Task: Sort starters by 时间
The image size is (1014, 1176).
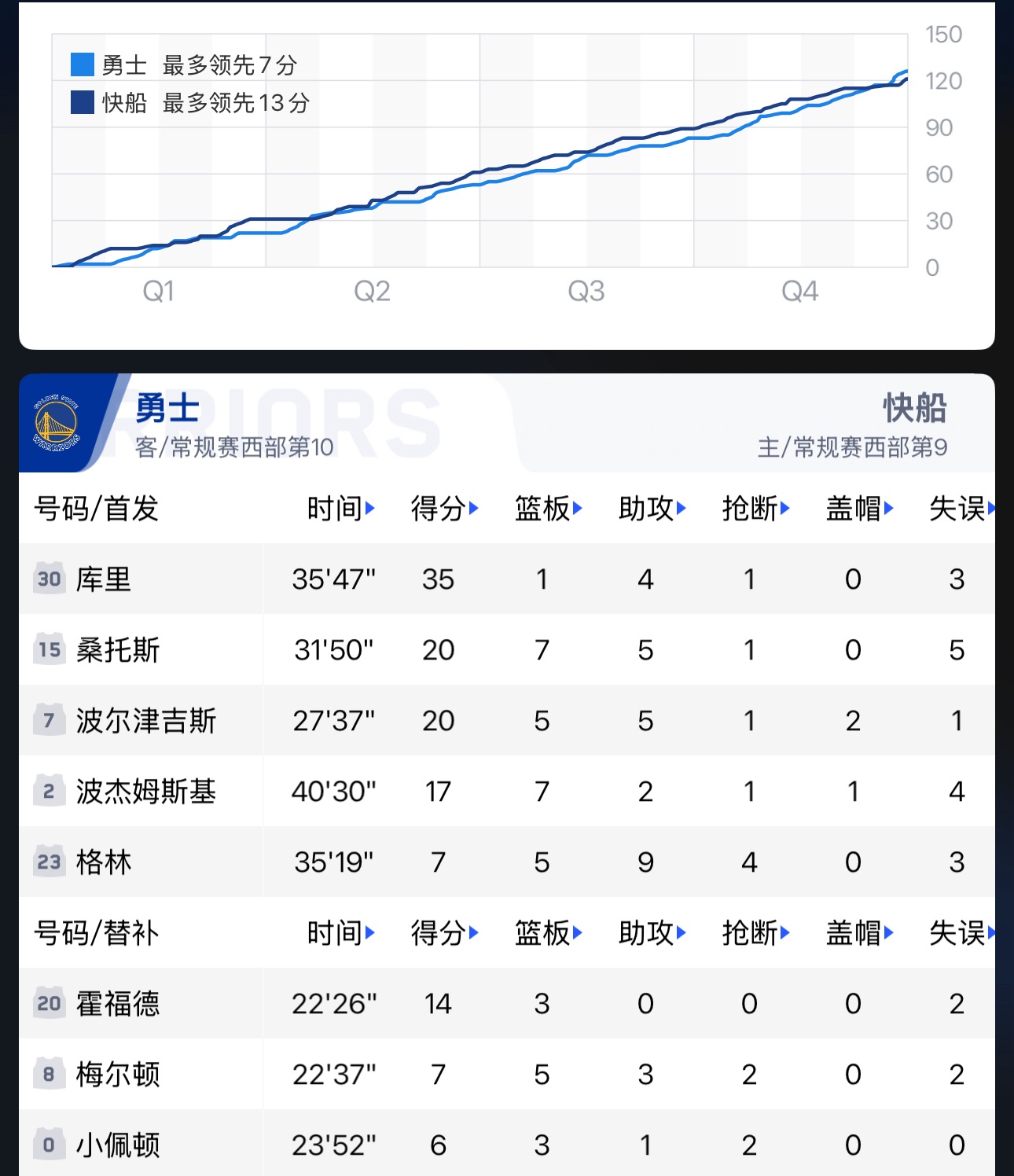Action: click(341, 509)
